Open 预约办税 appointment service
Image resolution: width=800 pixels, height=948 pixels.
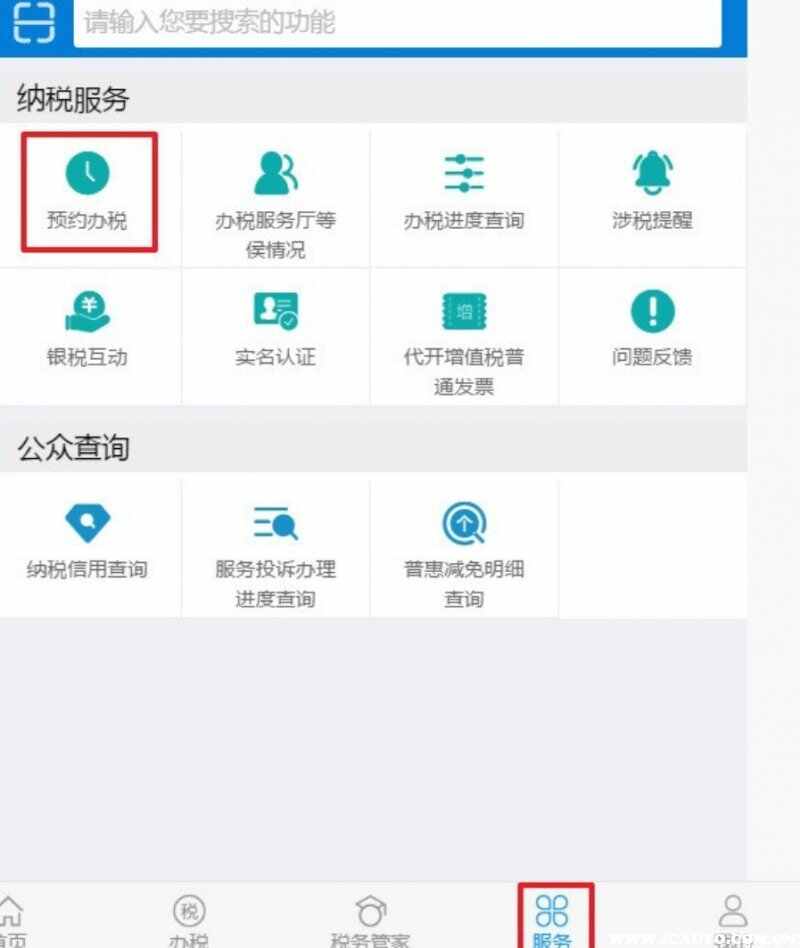coord(88,192)
